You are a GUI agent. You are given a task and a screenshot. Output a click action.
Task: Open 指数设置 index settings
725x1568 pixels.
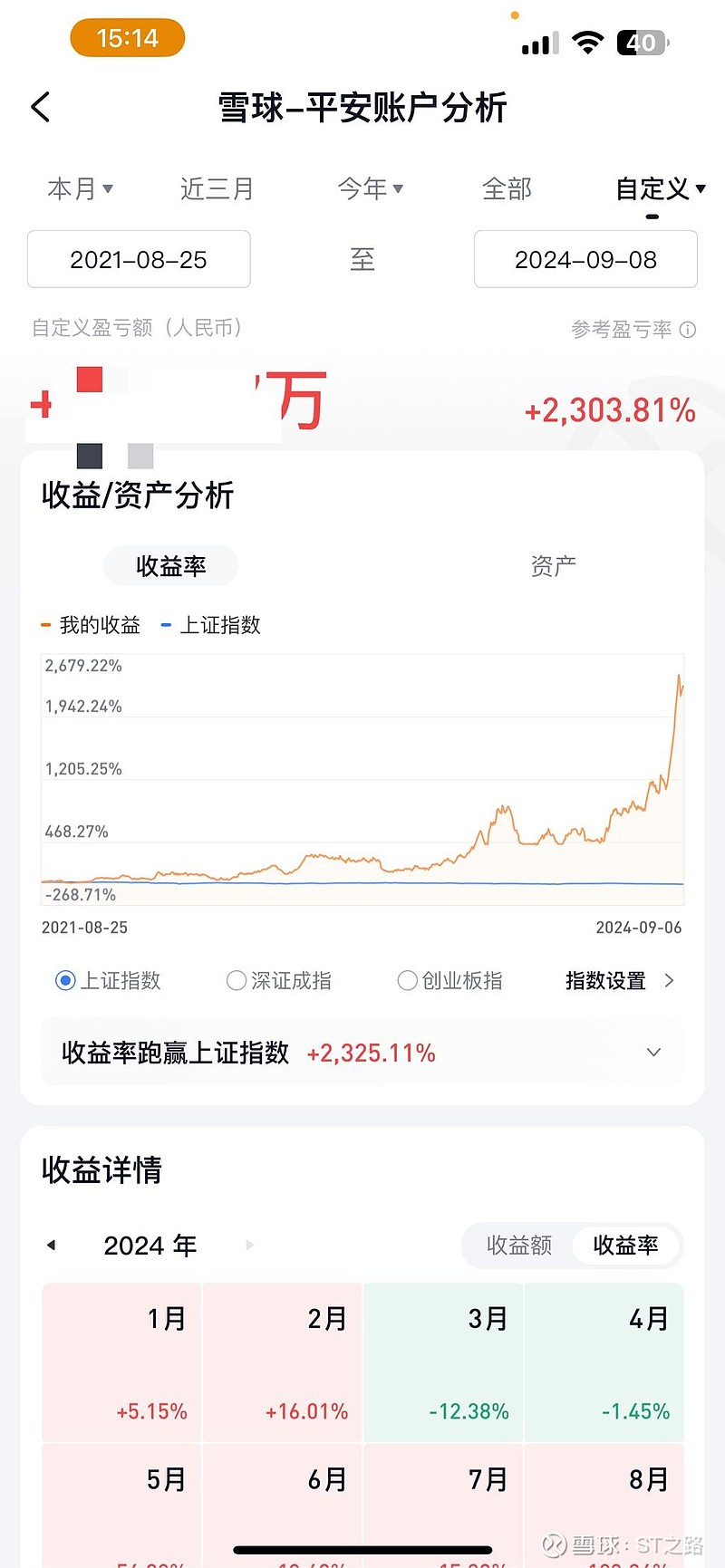tap(620, 980)
